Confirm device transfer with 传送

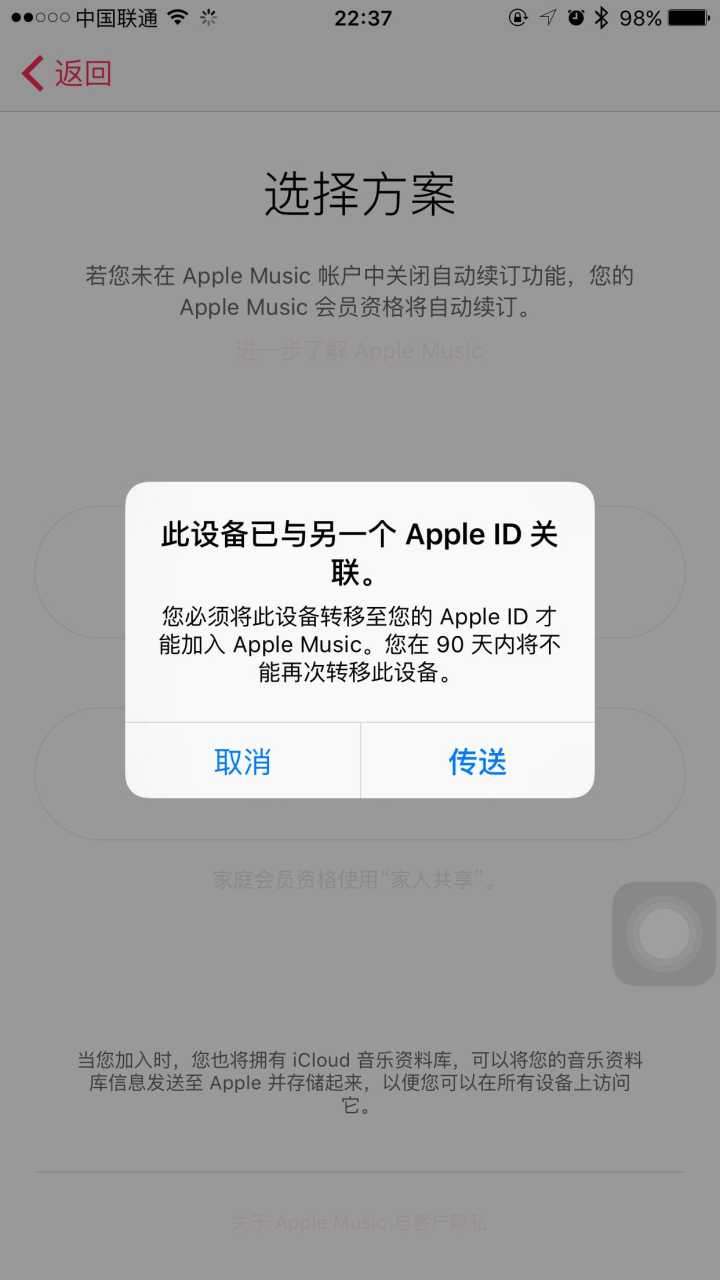coord(477,761)
